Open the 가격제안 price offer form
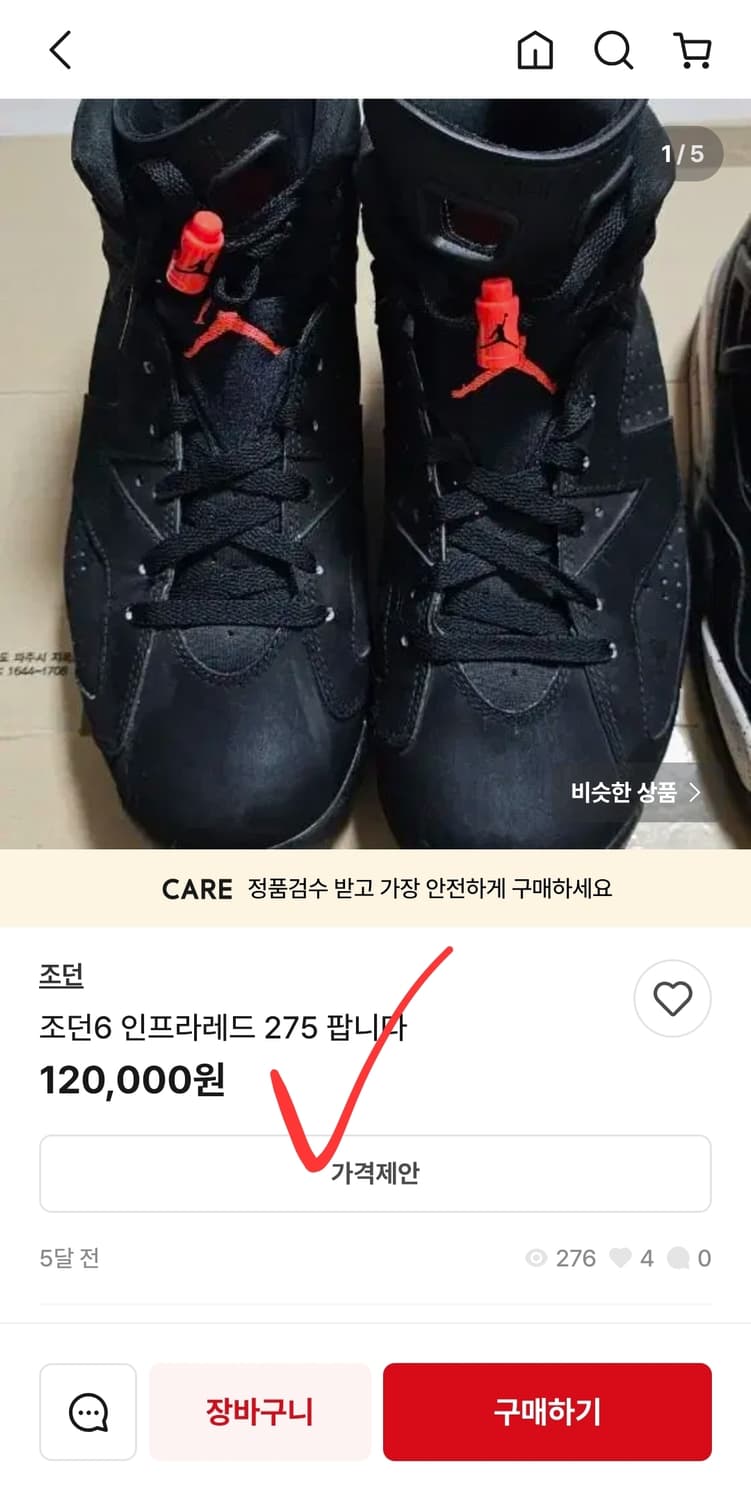 [x=375, y=1173]
